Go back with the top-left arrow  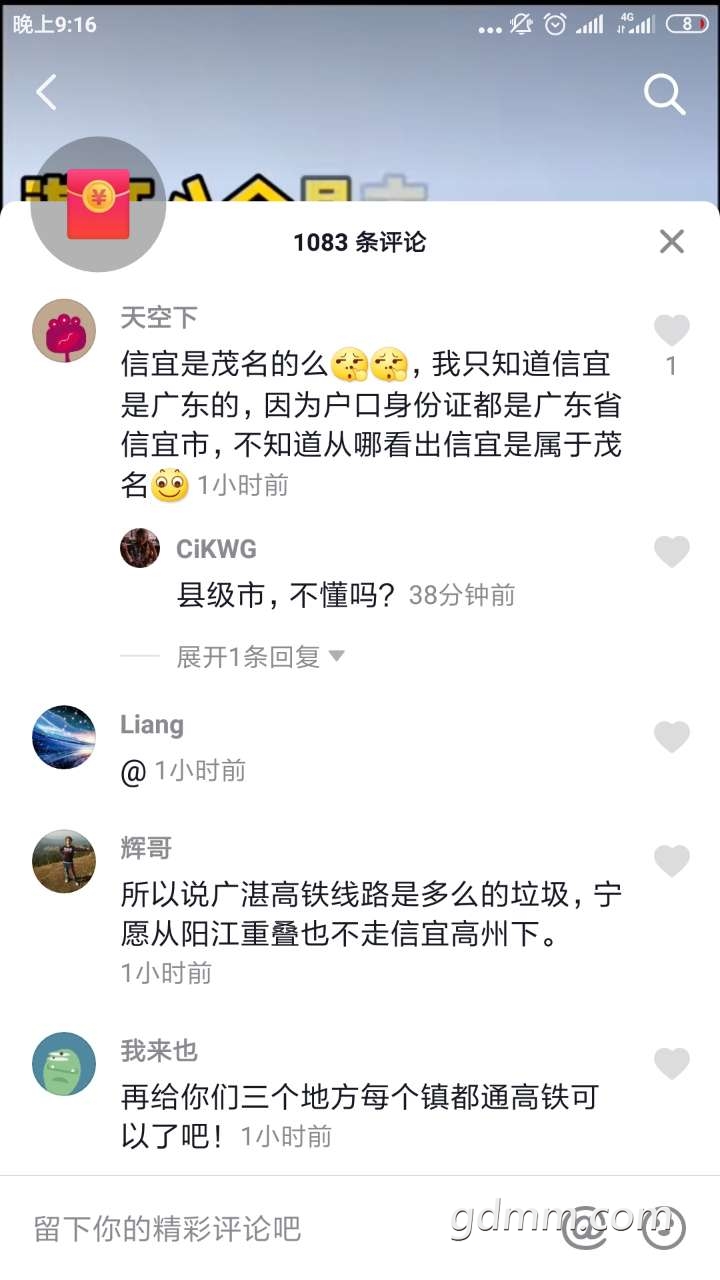tap(46, 93)
